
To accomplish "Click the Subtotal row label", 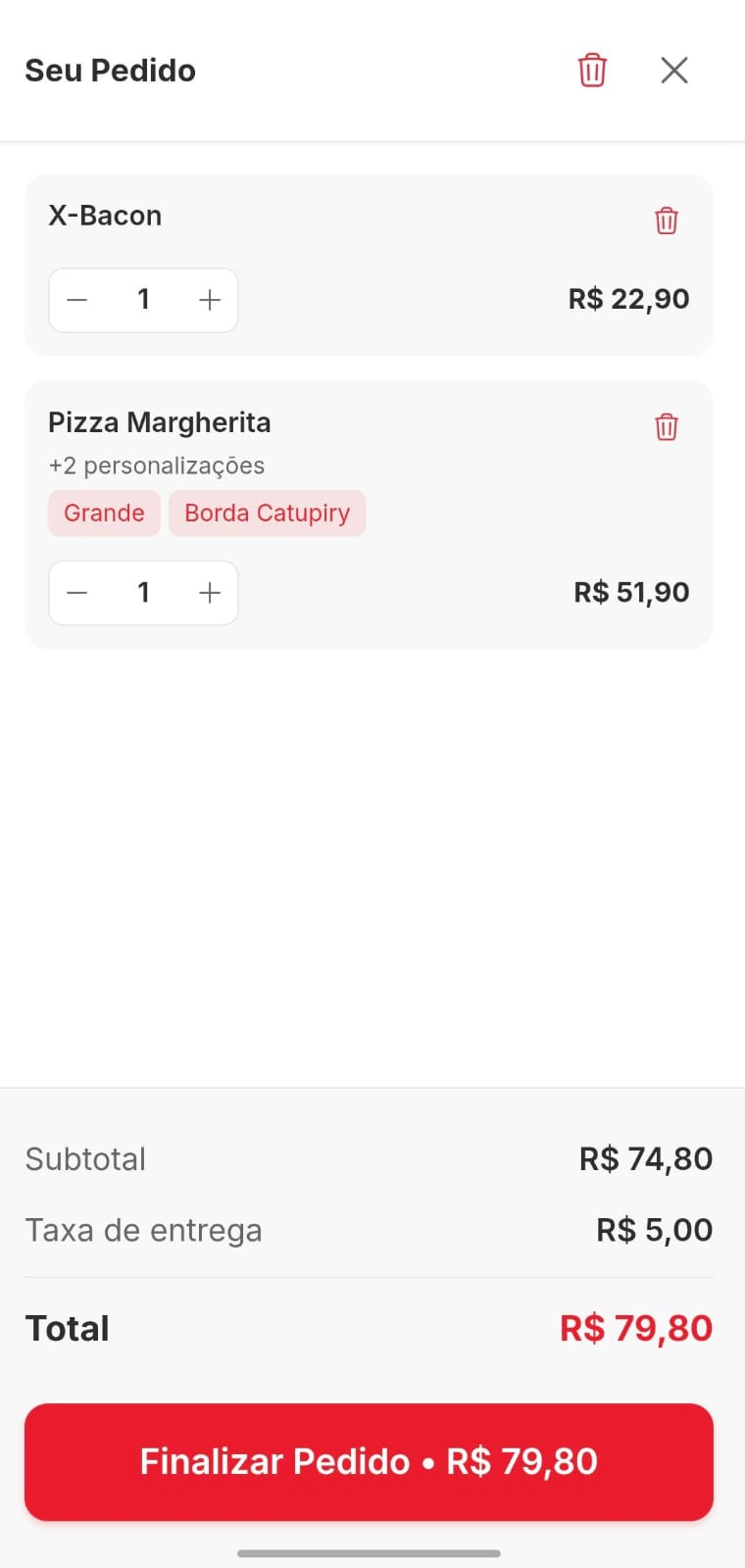I will 85,1159.
